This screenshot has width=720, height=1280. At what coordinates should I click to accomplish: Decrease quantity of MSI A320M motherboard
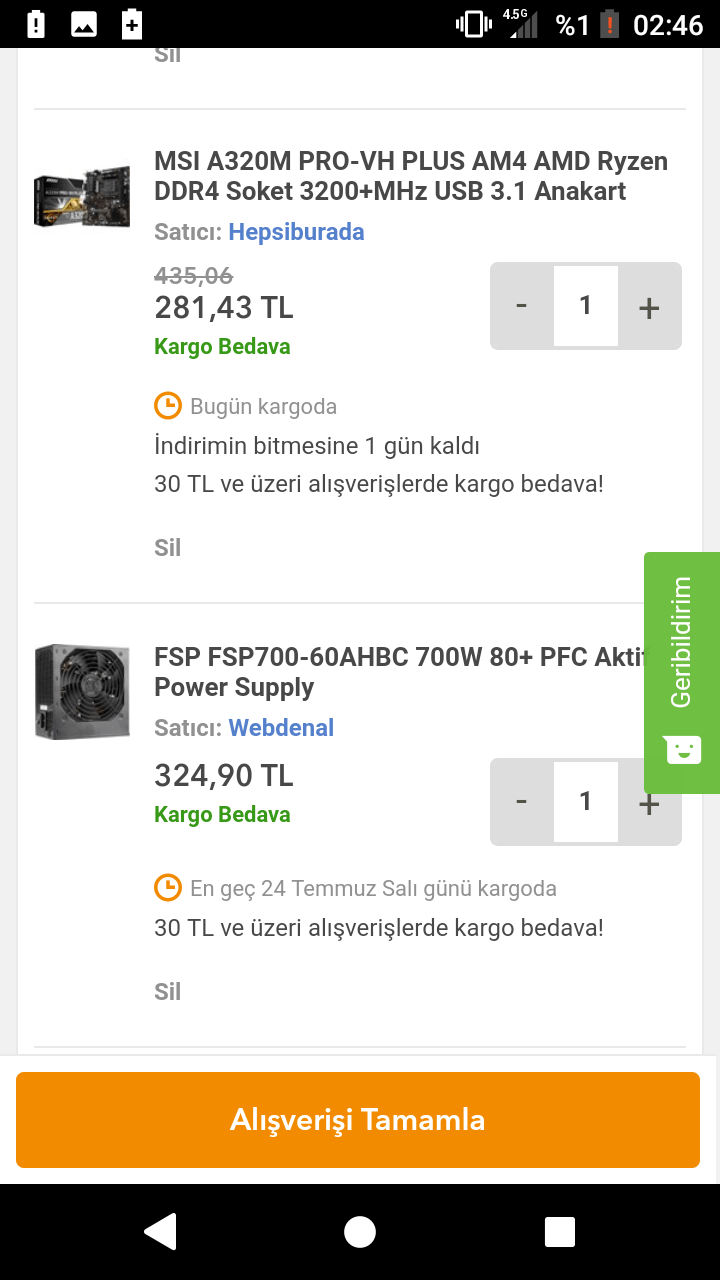tap(521, 306)
